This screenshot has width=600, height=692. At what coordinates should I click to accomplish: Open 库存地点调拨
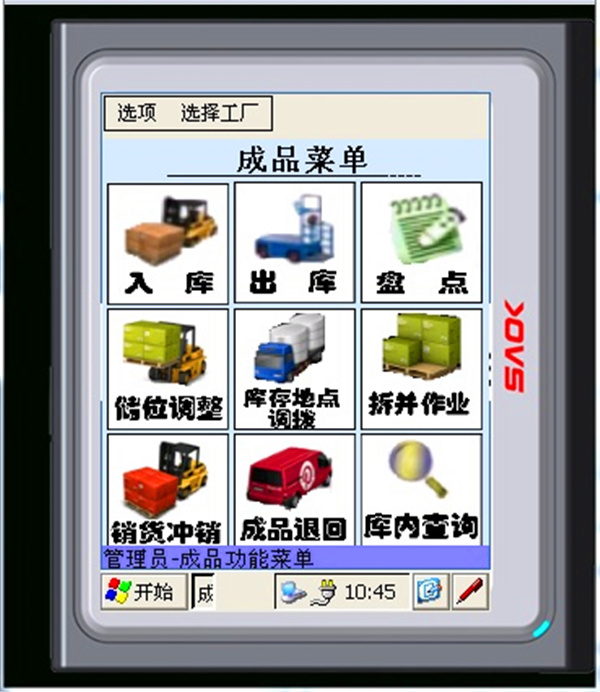click(294, 367)
